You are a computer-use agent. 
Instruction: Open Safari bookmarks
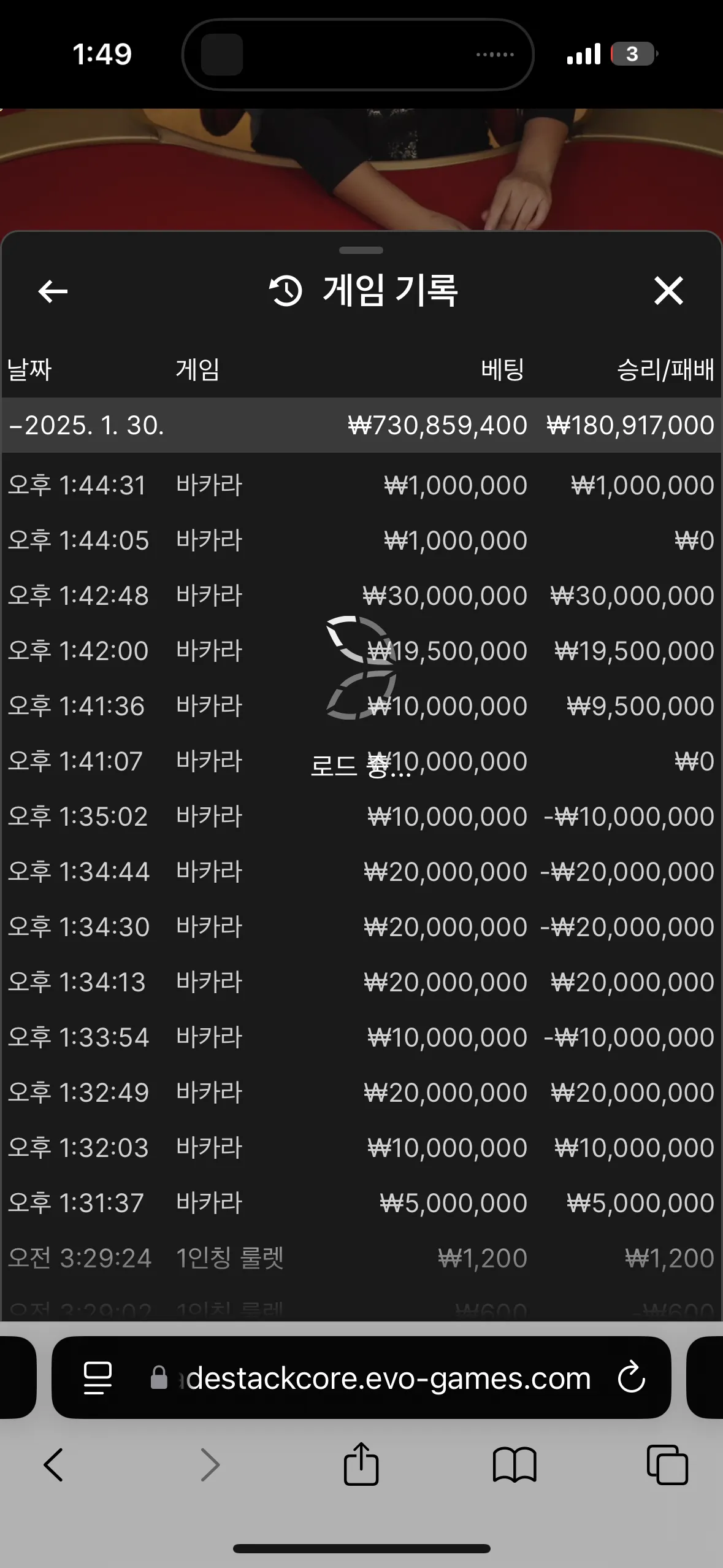515,1465
